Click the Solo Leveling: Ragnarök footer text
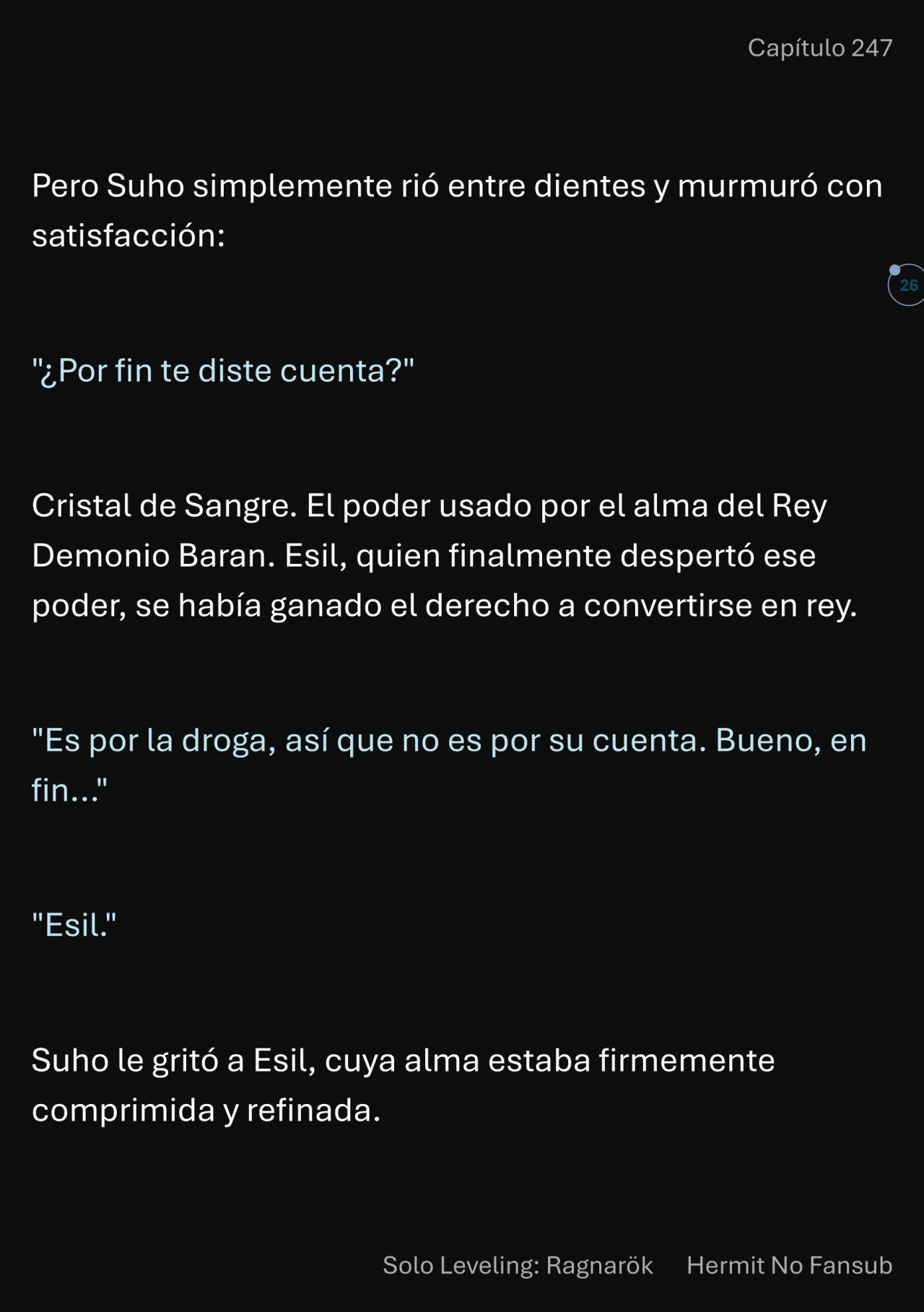 click(517, 1266)
